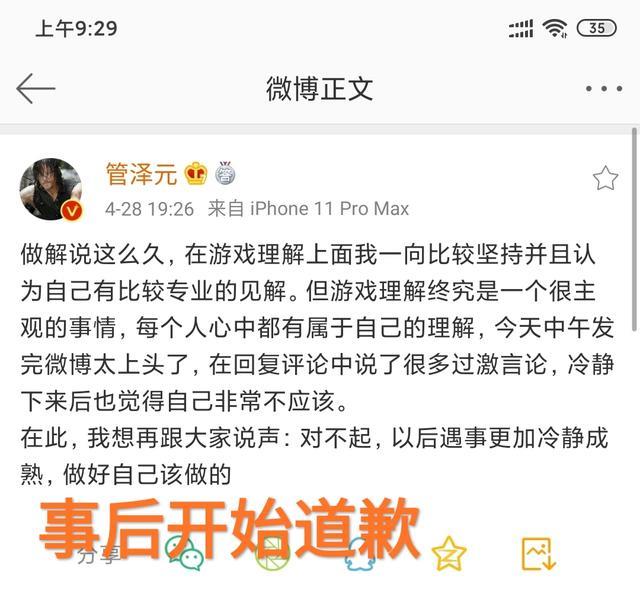Go back using the arrow icon
The width and height of the screenshot is (640, 613).
click(x=36, y=88)
